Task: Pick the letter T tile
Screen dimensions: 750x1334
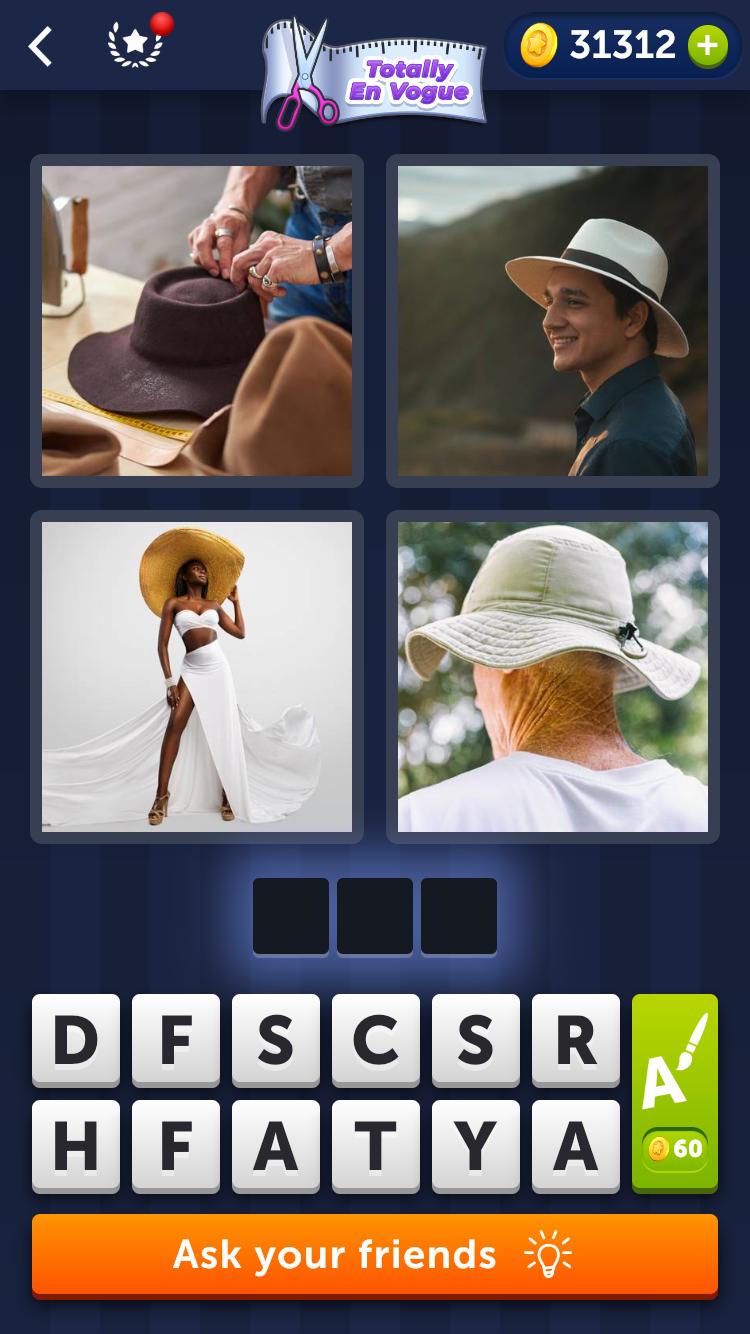Action: pyautogui.click(x=376, y=1146)
